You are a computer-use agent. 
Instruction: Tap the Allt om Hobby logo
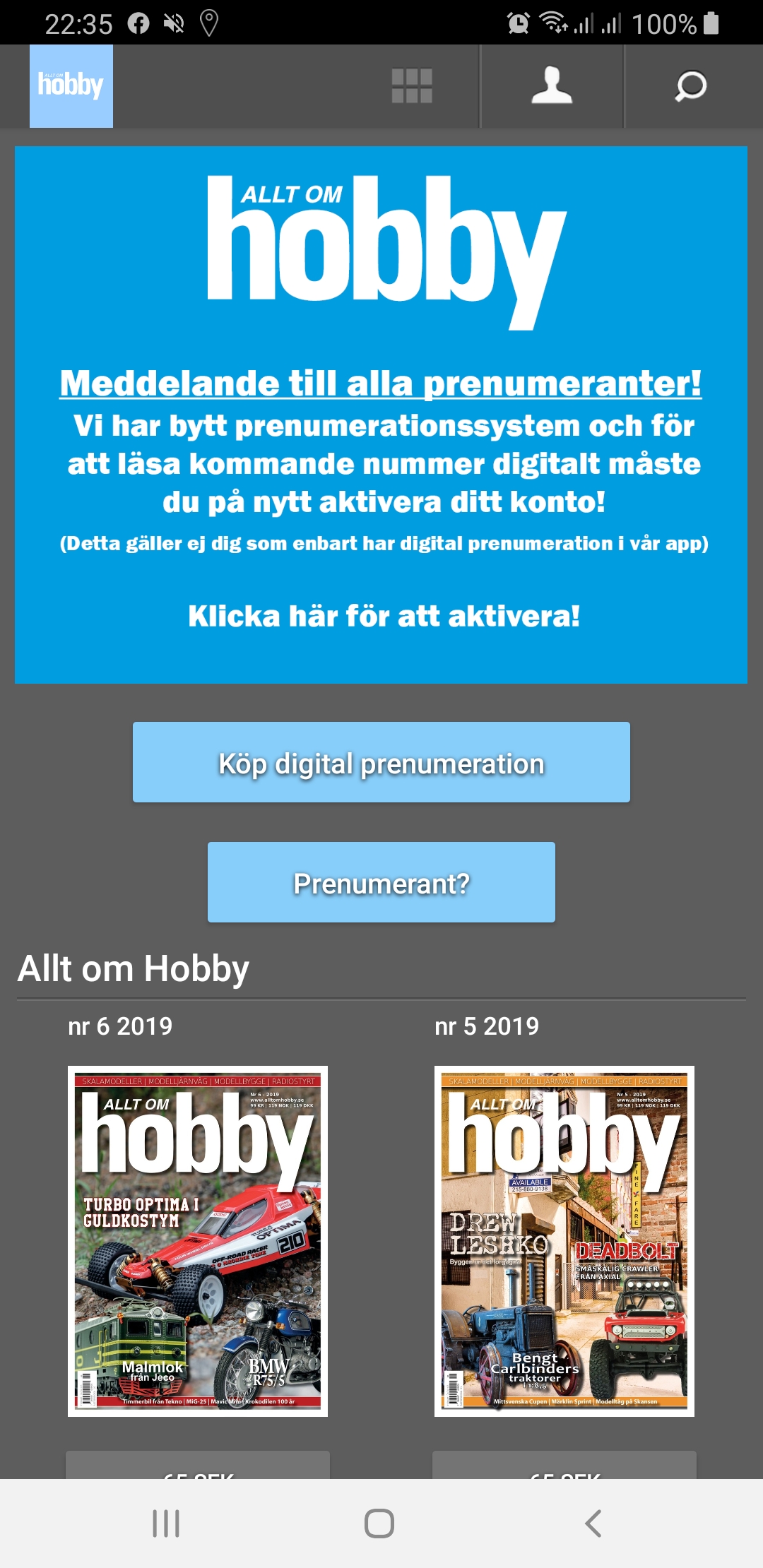tap(71, 86)
